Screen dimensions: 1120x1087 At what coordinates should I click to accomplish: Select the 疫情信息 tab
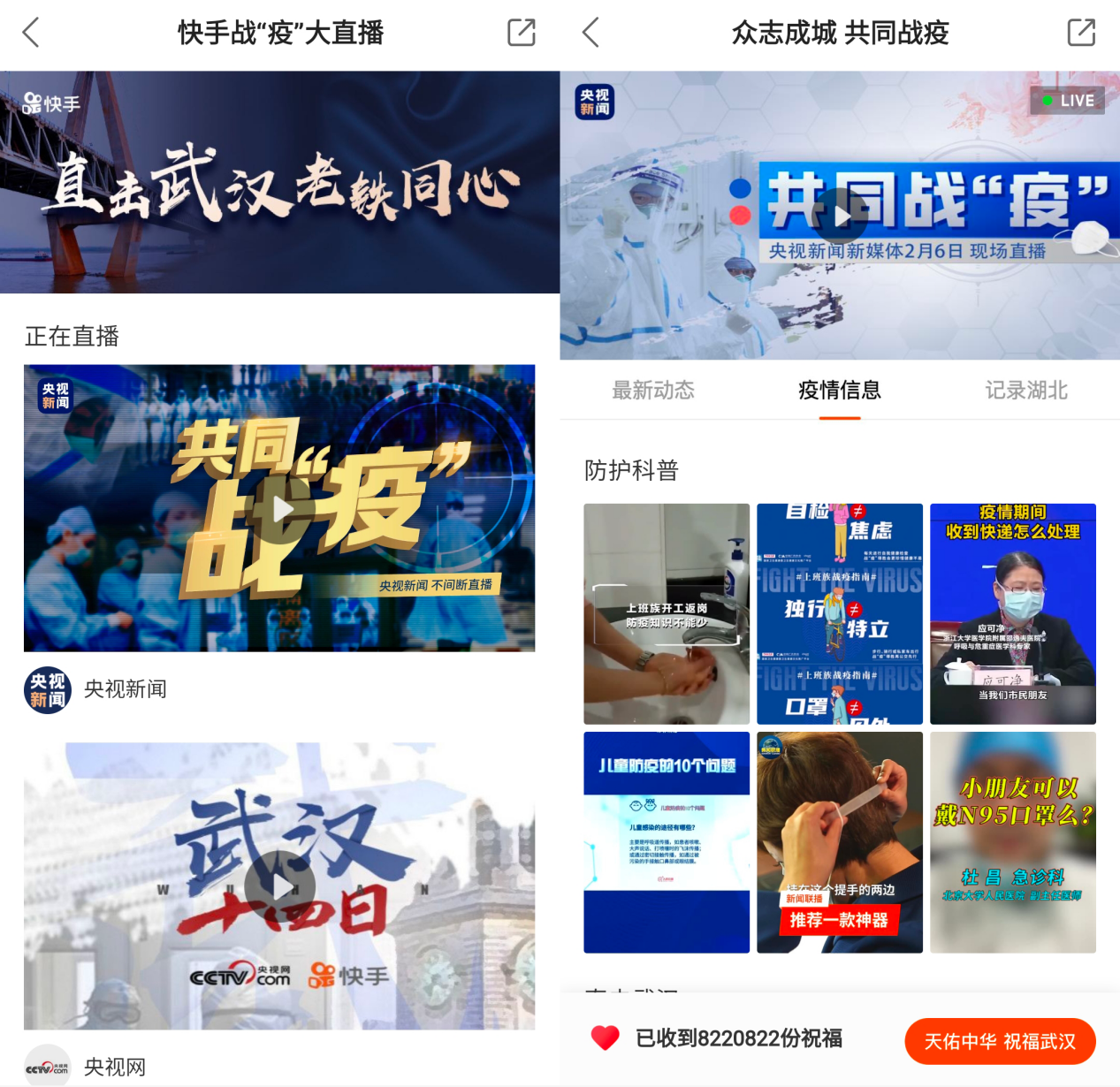[x=840, y=390]
